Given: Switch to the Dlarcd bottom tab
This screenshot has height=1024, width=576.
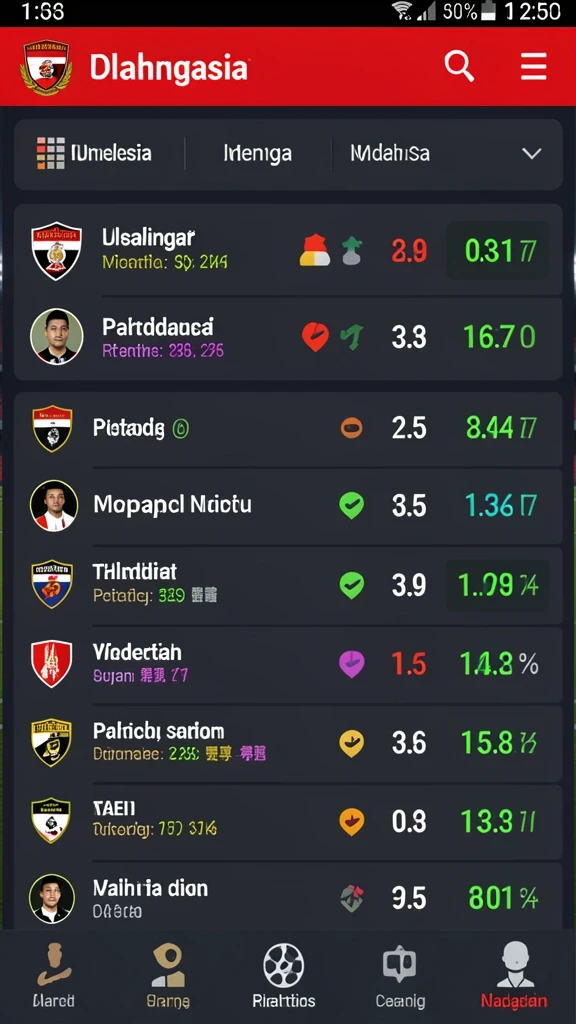Looking at the screenshot, I should 54,976.
